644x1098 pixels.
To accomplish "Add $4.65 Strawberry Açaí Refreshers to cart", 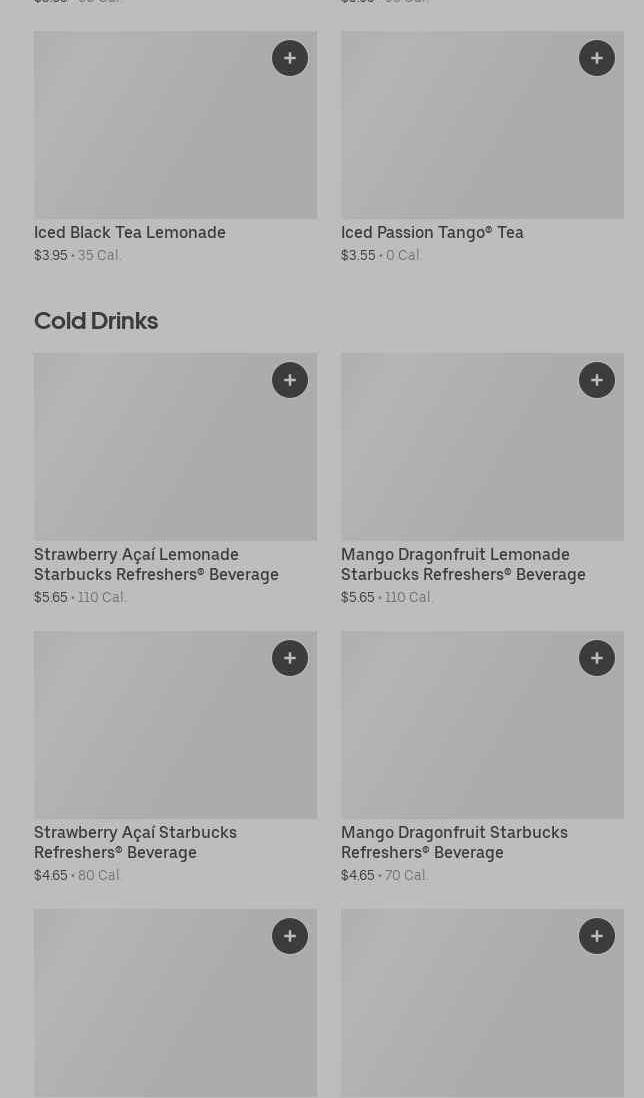I will [x=290, y=658].
